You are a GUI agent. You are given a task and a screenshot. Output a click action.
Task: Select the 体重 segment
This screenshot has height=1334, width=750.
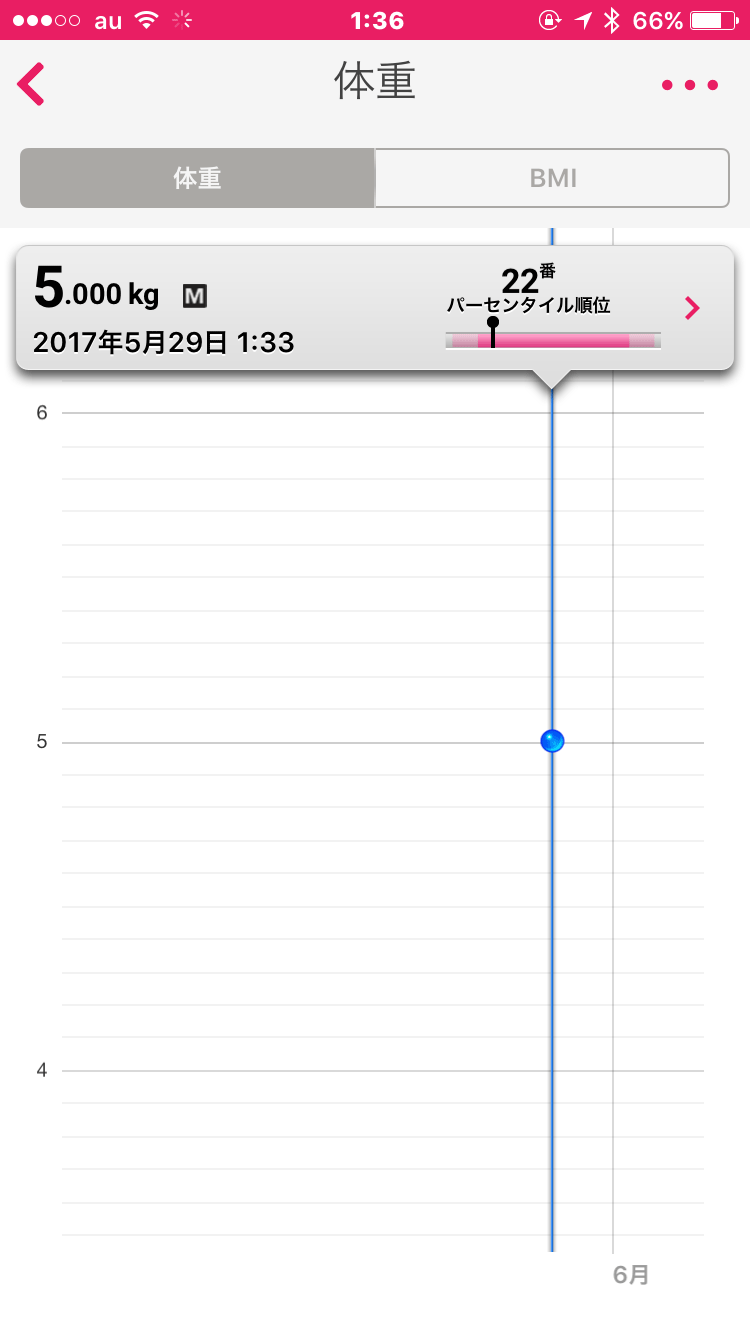[197, 178]
